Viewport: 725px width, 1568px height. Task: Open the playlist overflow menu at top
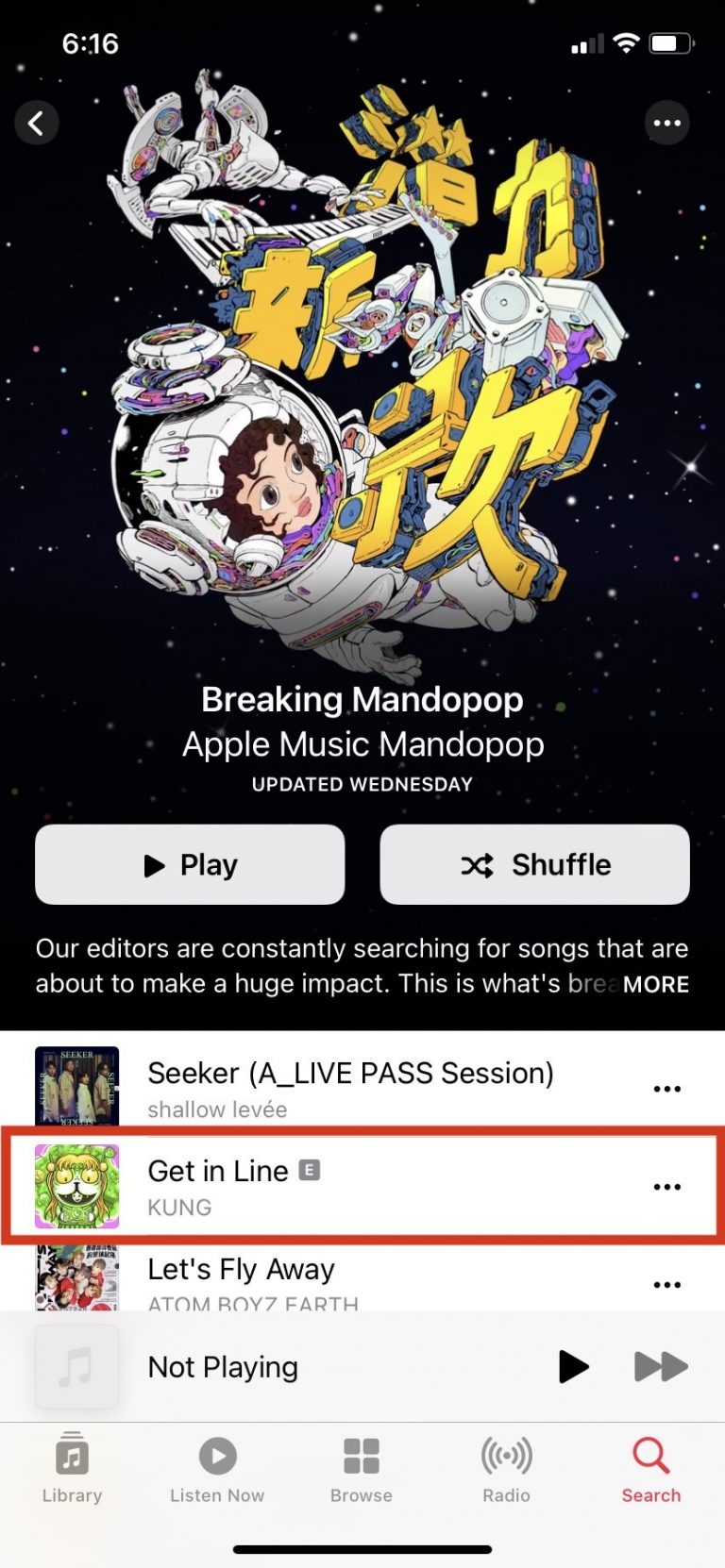click(666, 123)
